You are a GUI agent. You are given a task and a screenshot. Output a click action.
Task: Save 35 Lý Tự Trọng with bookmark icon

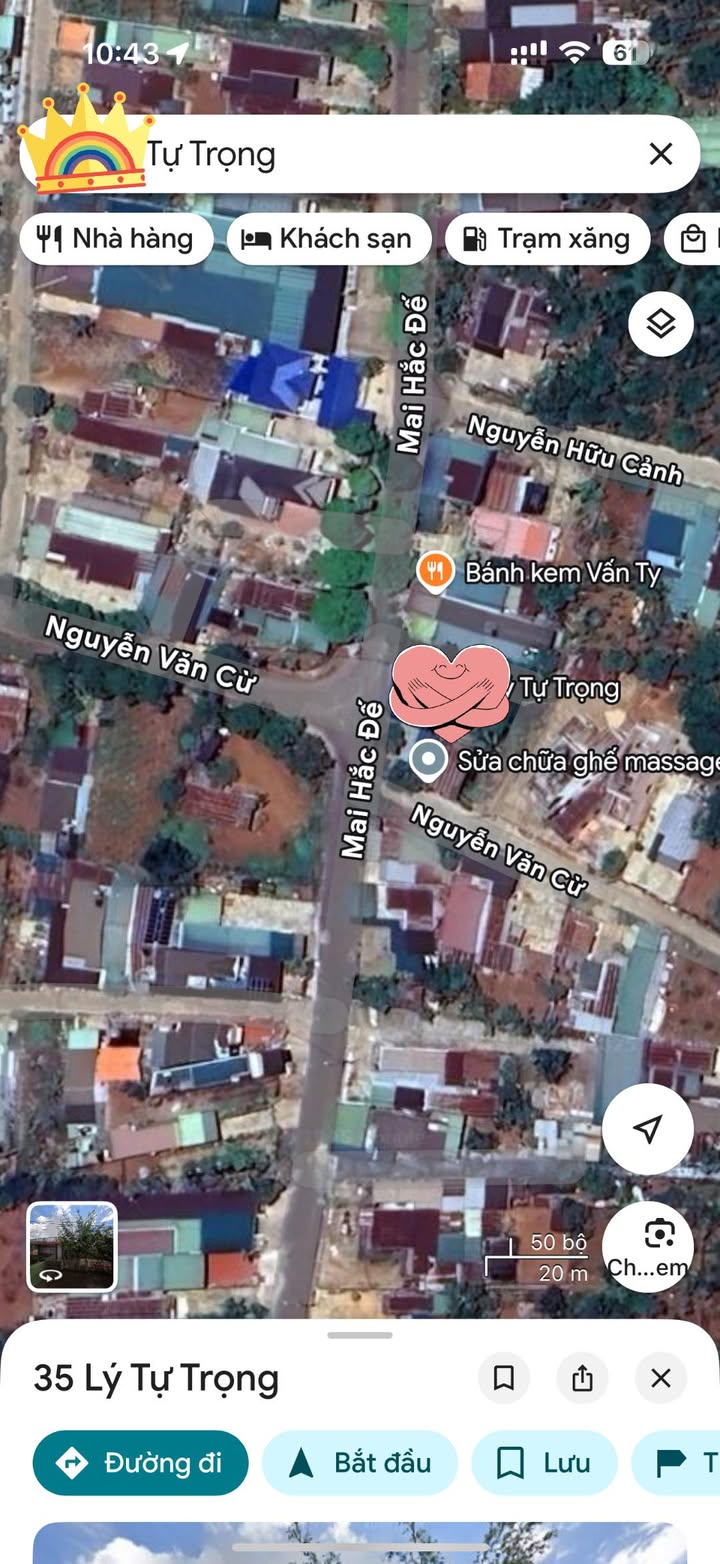504,1379
